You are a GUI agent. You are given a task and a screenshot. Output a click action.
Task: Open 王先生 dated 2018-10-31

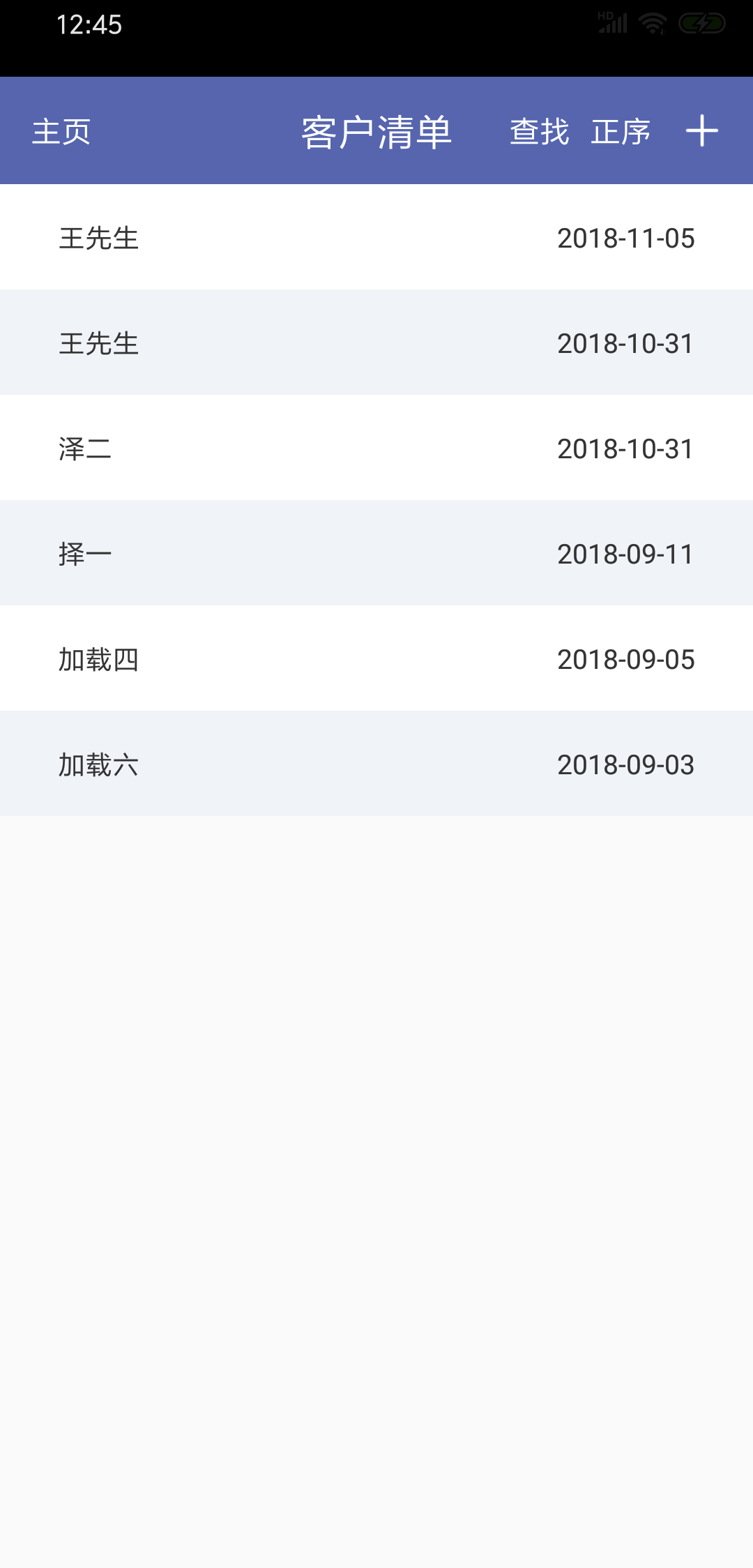pyautogui.click(x=376, y=343)
